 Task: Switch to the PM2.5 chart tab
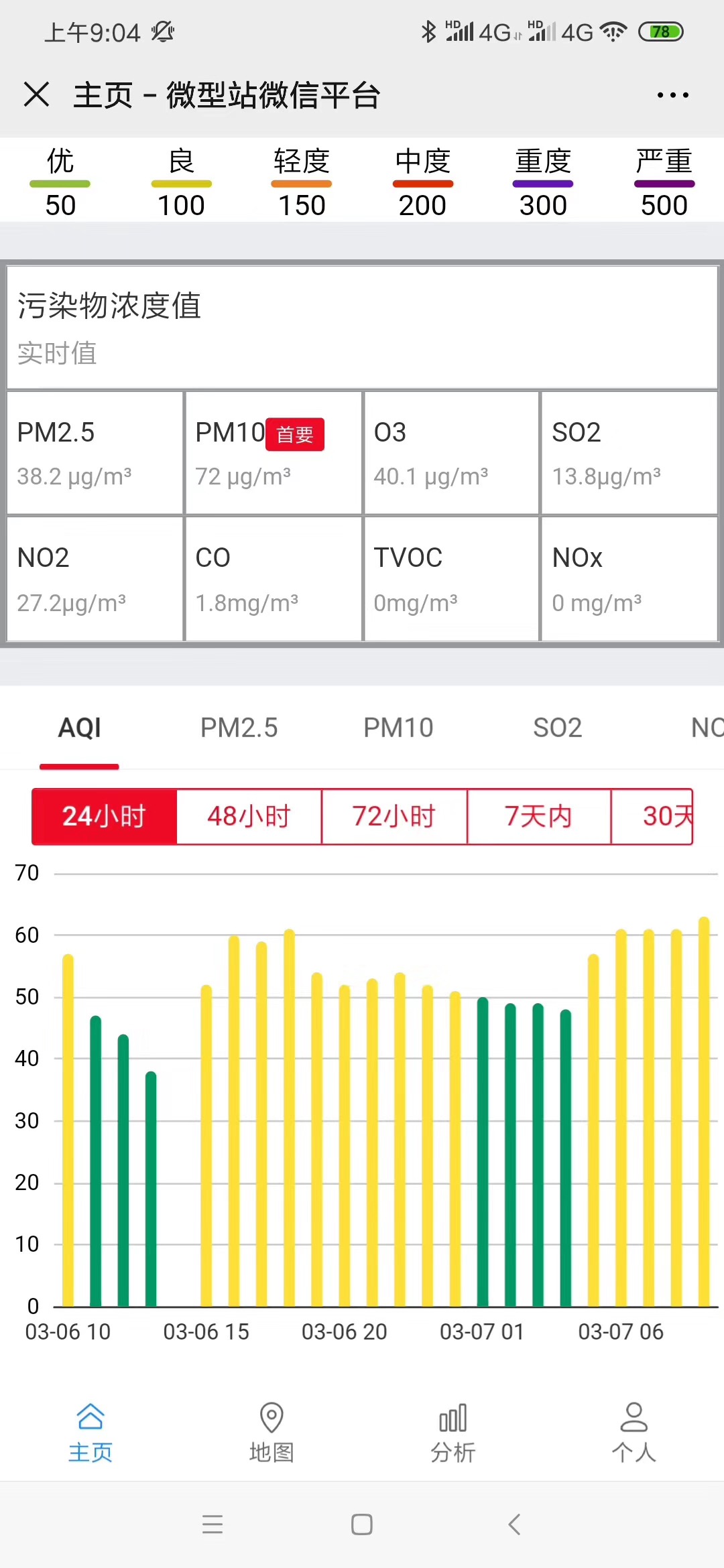tap(239, 728)
